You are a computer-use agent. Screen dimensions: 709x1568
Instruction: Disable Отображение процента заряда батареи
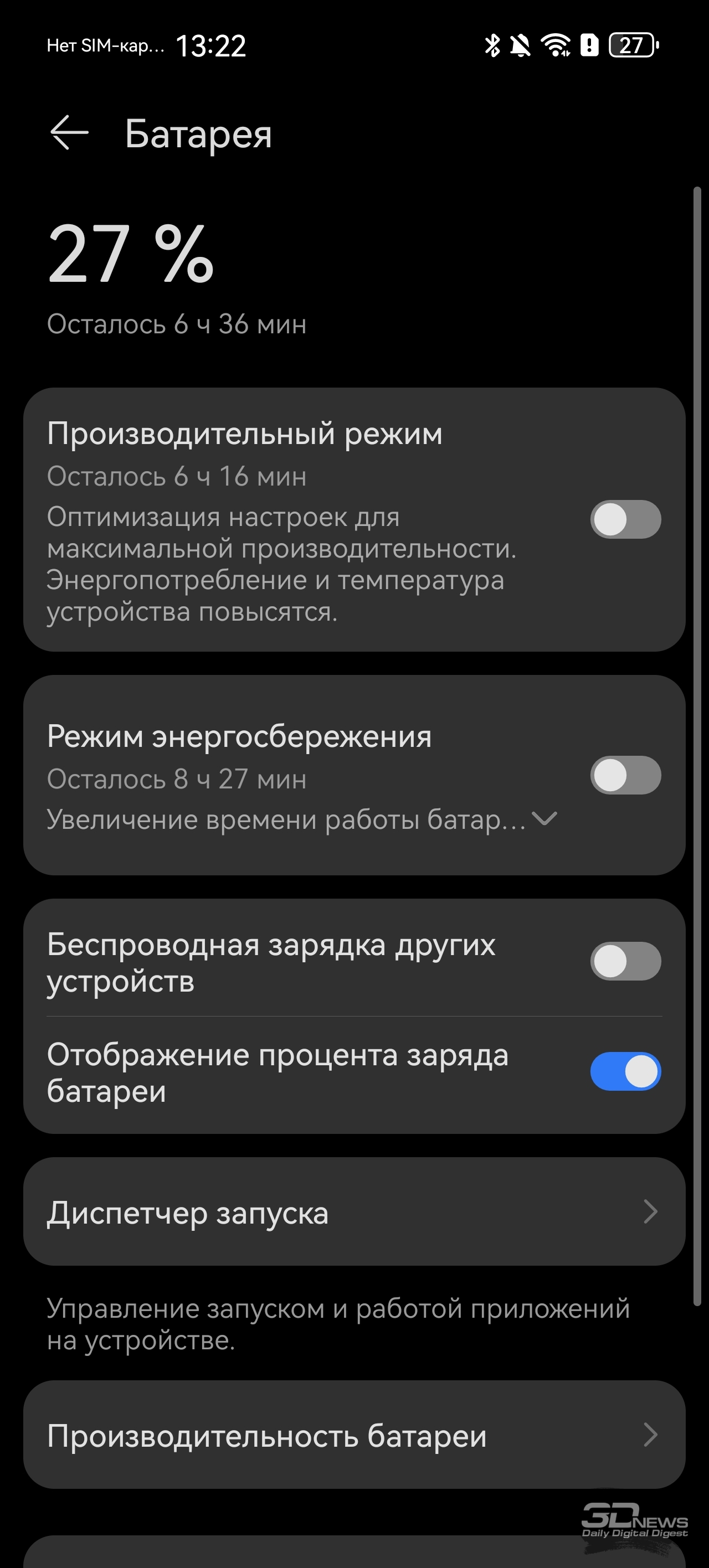click(625, 1071)
